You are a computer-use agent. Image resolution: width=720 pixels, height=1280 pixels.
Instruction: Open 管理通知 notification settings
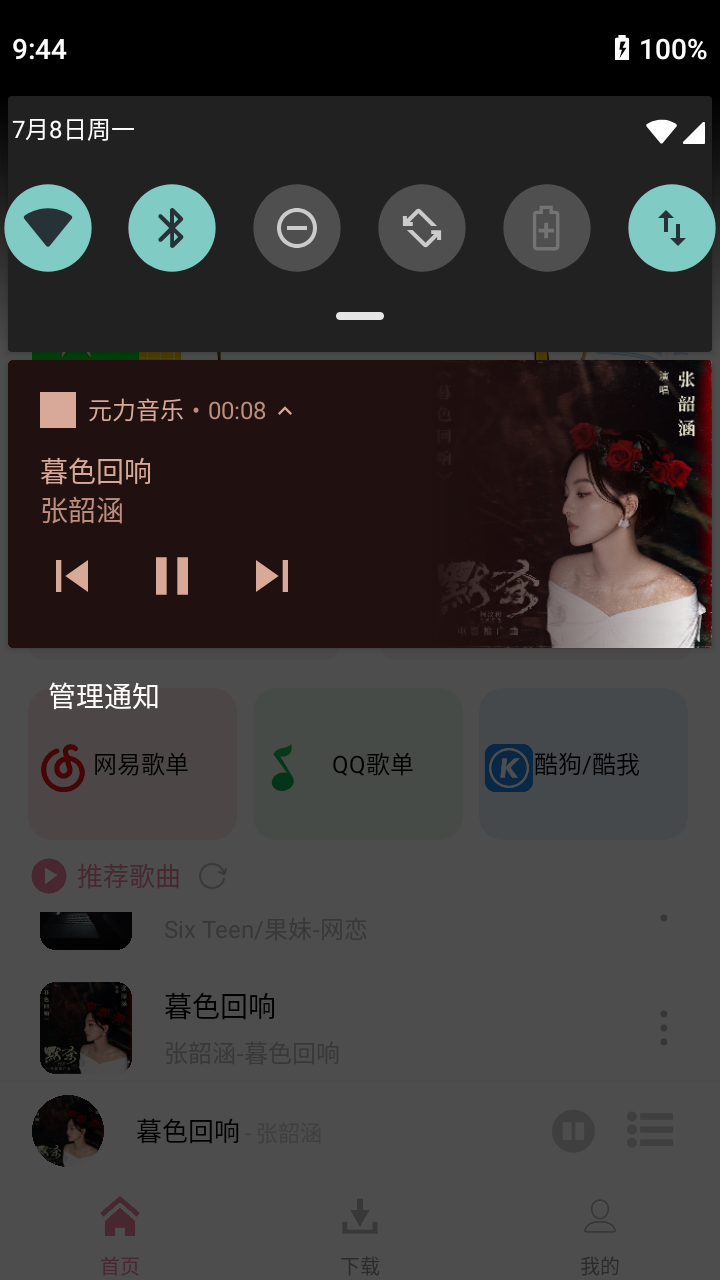click(x=104, y=697)
